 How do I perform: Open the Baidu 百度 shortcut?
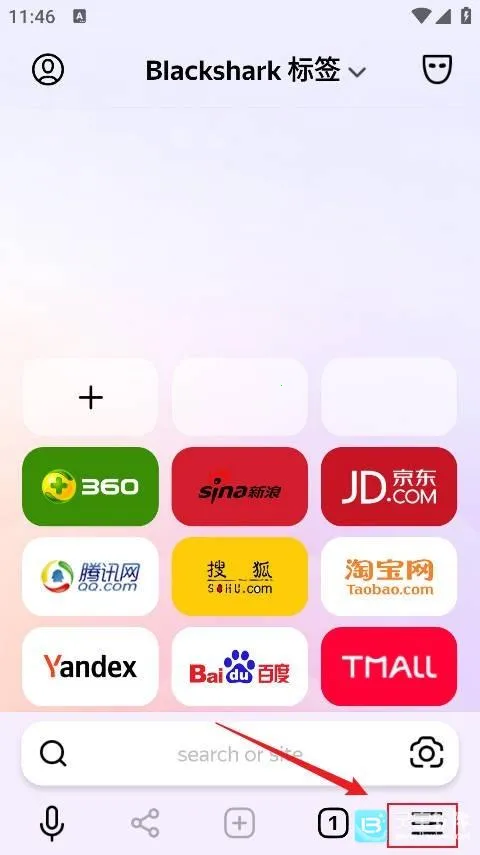point(240,666)
